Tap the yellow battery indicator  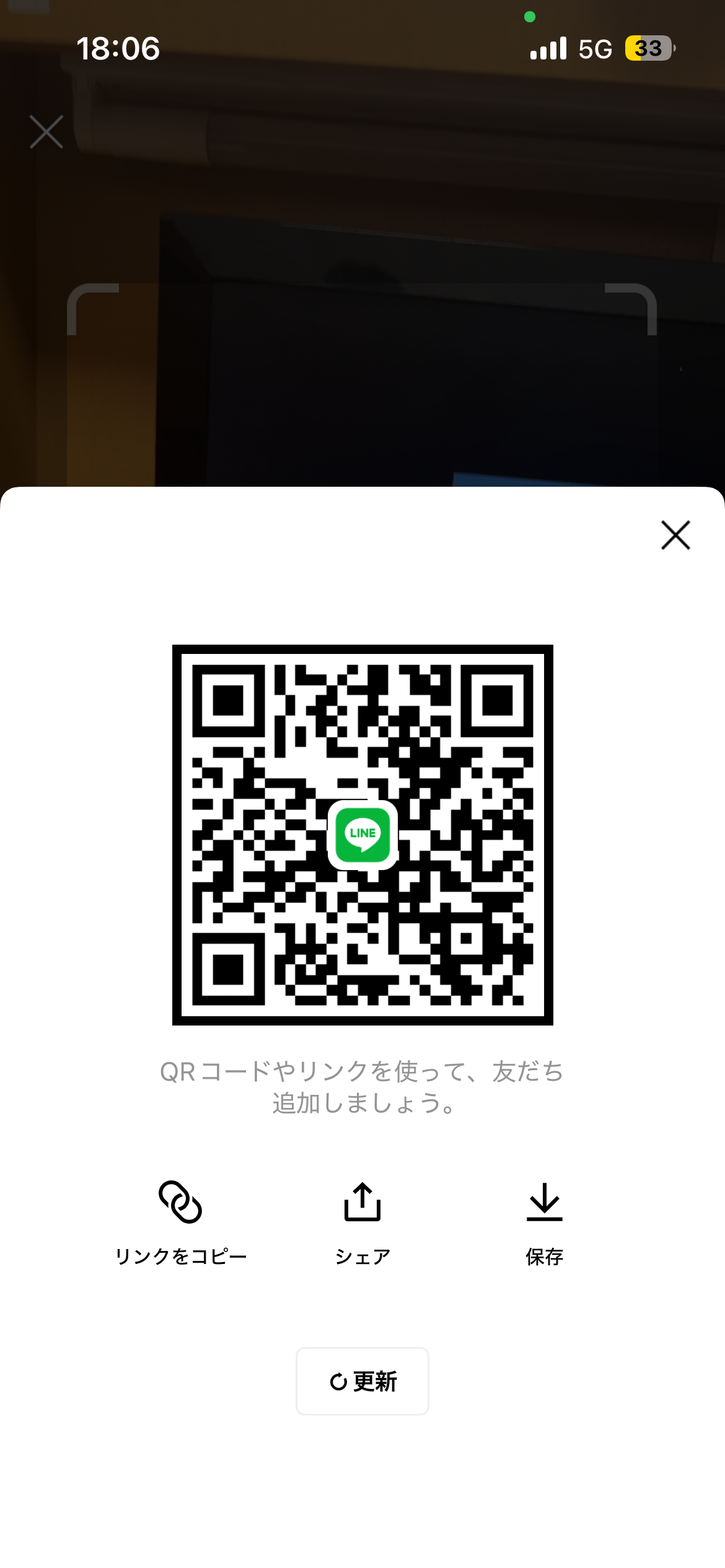[x=648, y=48]
